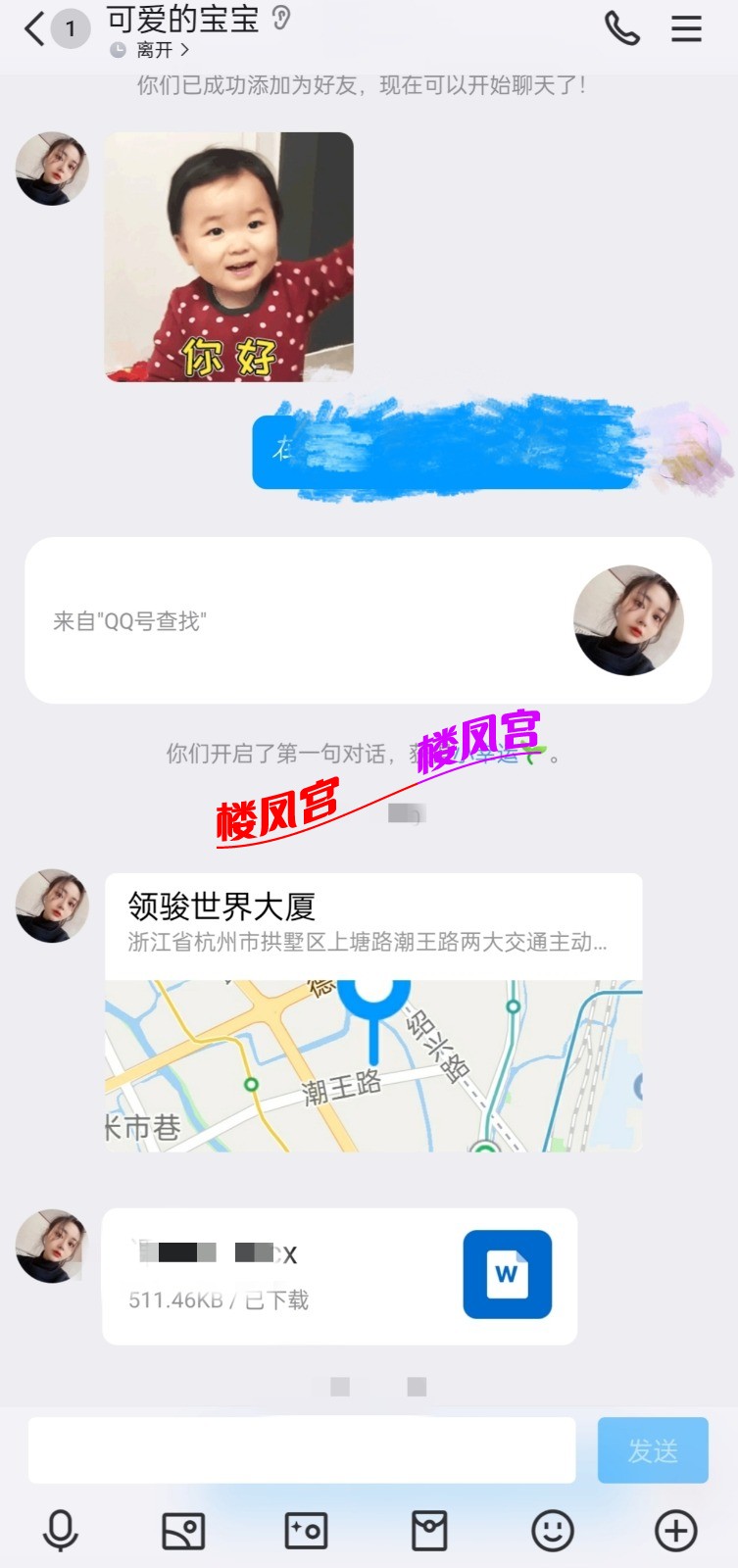Open the 来自"QQ号查找" profile card
Image resolution: width=738 pixels, height=1568 pixels.
368,619
